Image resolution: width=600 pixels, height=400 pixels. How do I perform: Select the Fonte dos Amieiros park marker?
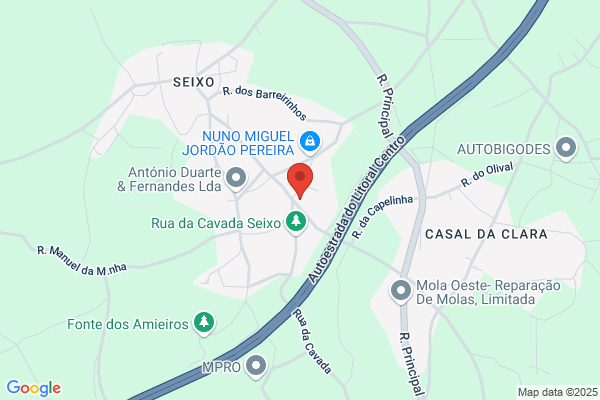pos(204,323)
